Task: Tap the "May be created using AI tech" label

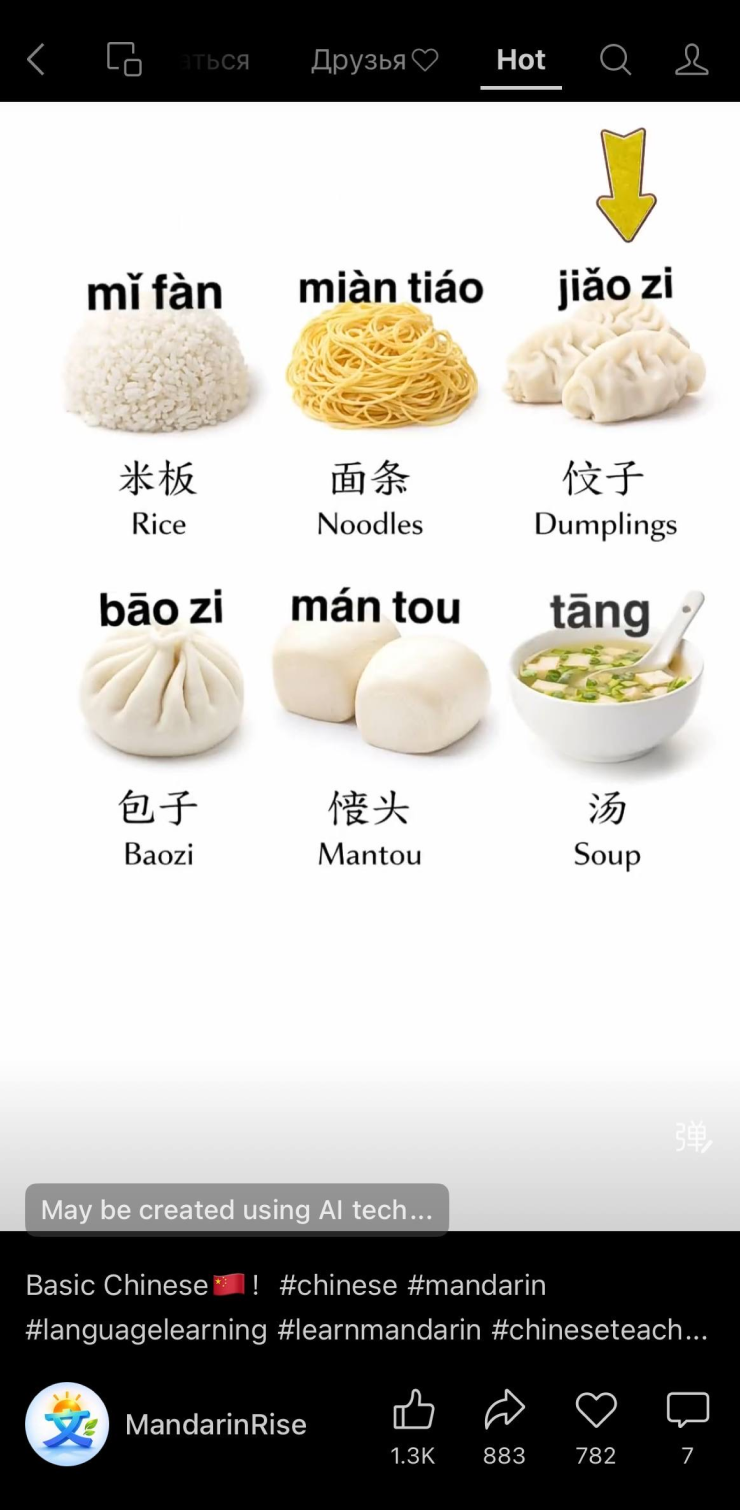Action: 237,1210
